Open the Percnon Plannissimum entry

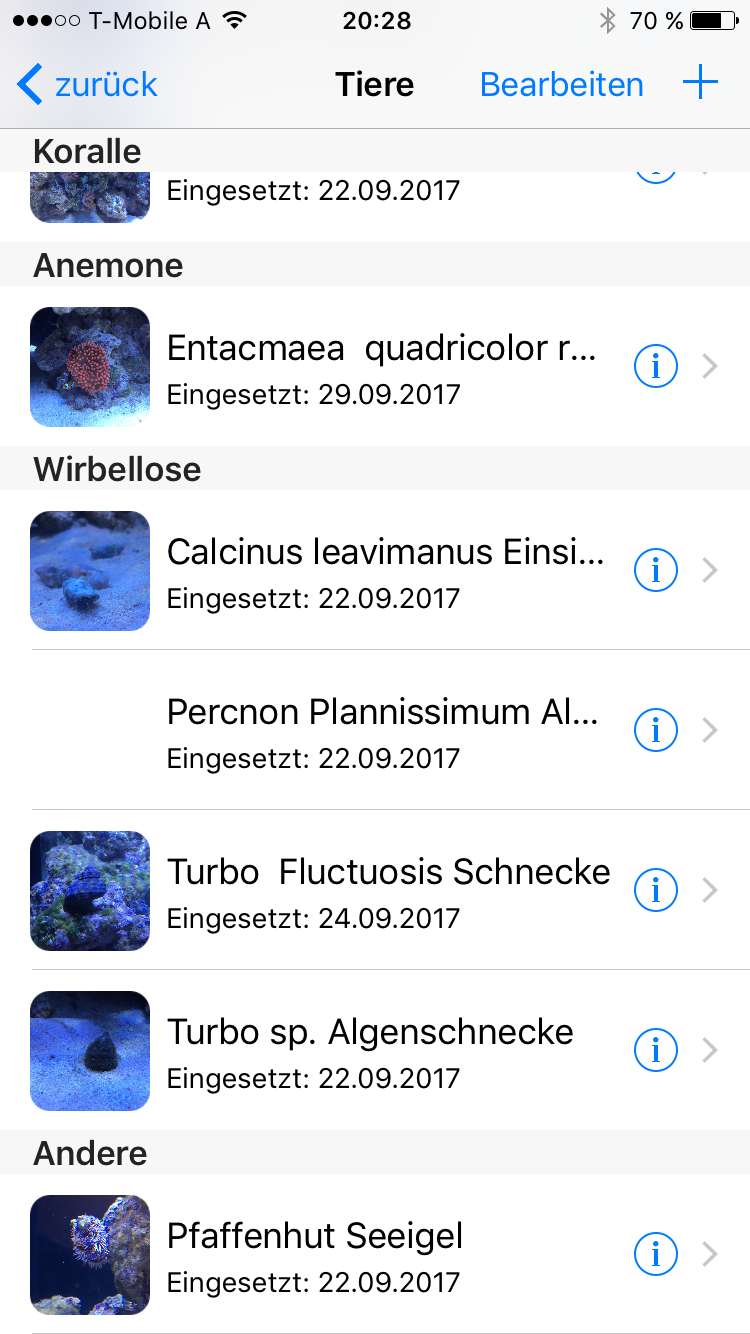(x=380, y=730)
